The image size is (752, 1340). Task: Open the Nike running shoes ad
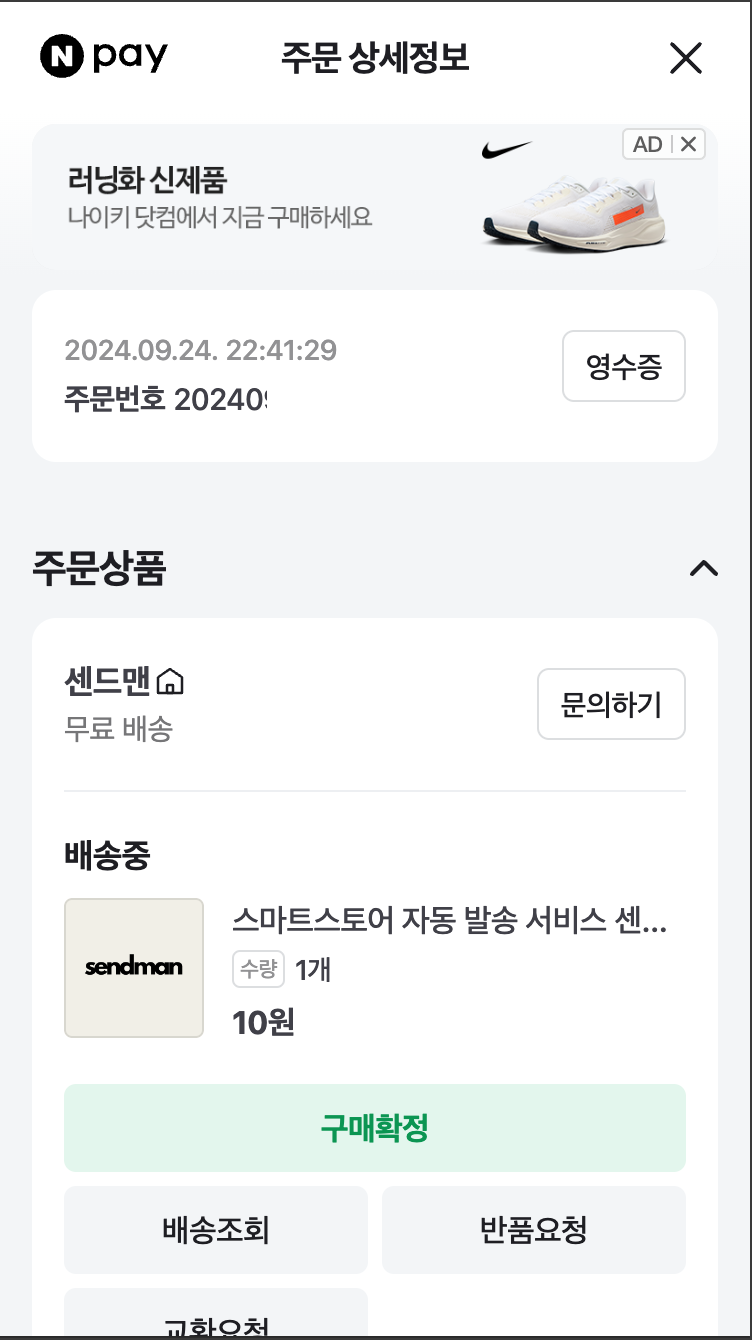[x=300, y=198]
